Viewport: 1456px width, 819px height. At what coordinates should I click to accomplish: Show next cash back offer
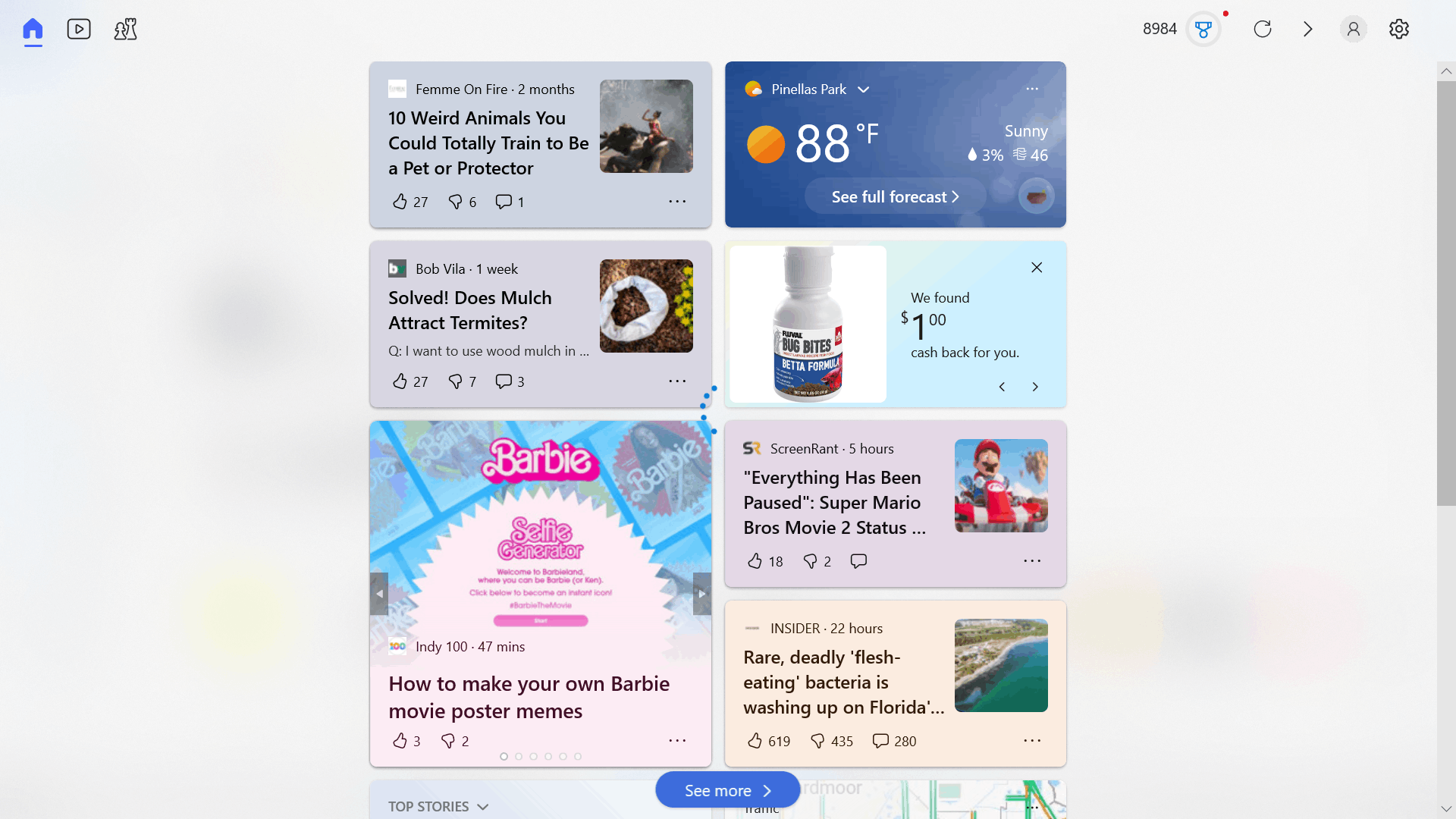click(x=1035, y=387)
